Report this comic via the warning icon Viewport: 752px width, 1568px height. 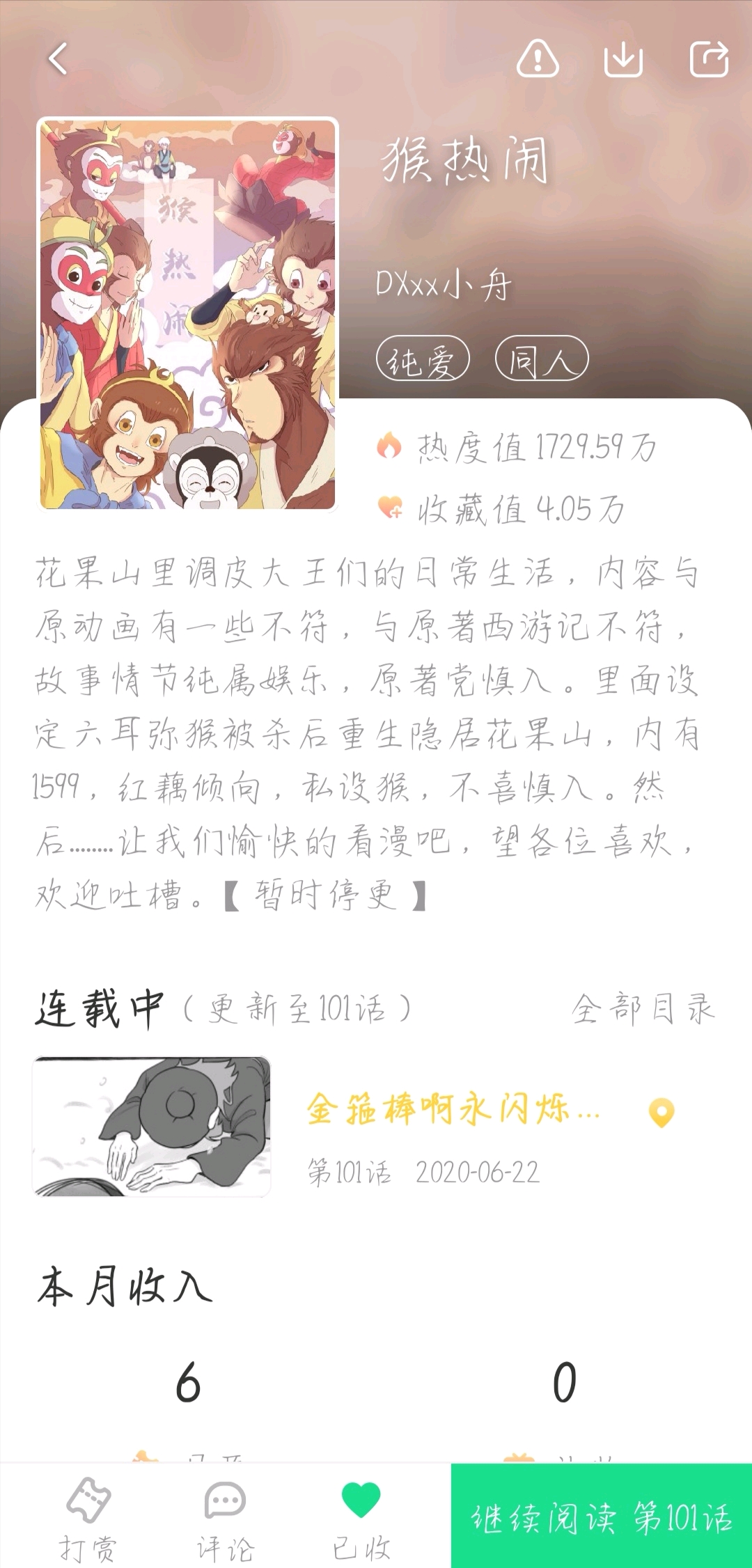click(538, 58)
